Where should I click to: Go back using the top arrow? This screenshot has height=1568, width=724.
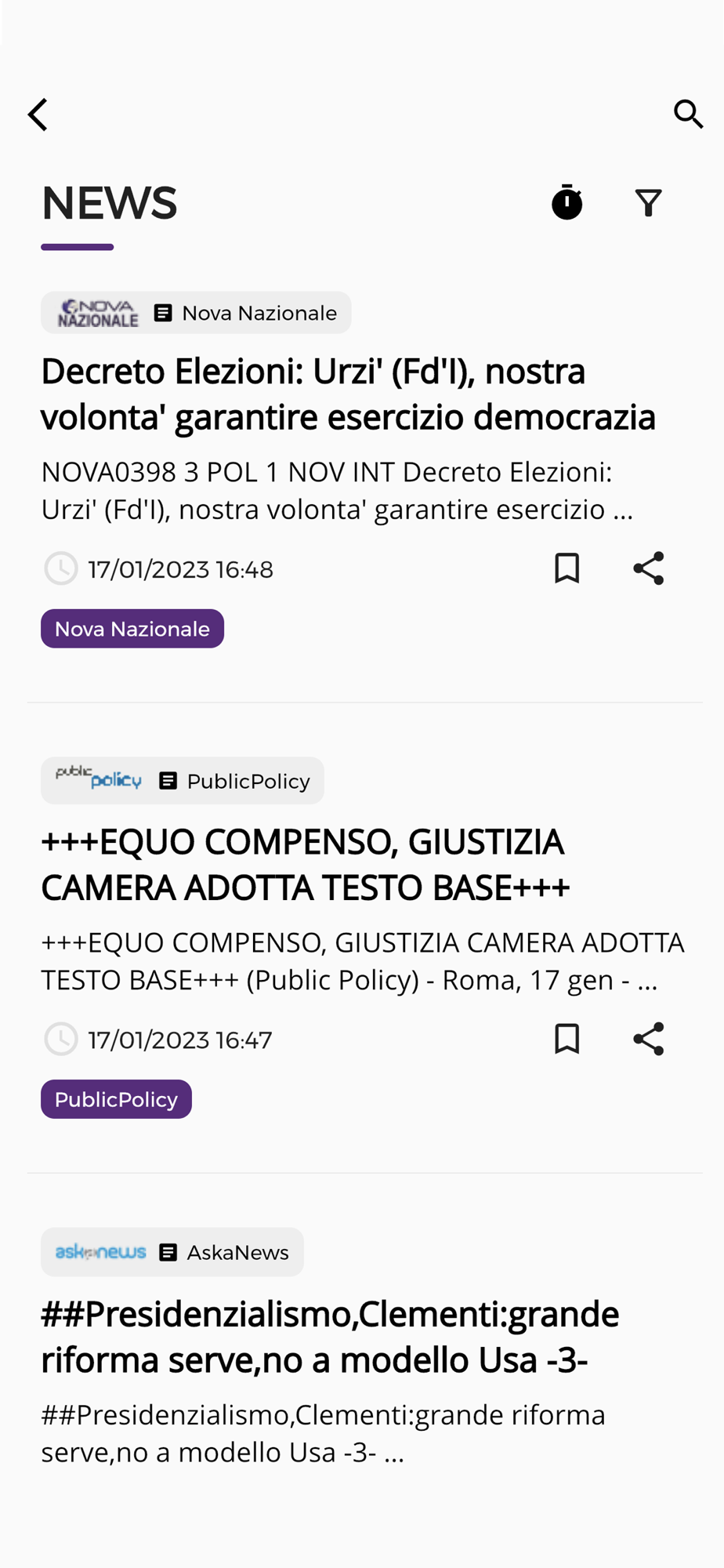coord(38,114)
